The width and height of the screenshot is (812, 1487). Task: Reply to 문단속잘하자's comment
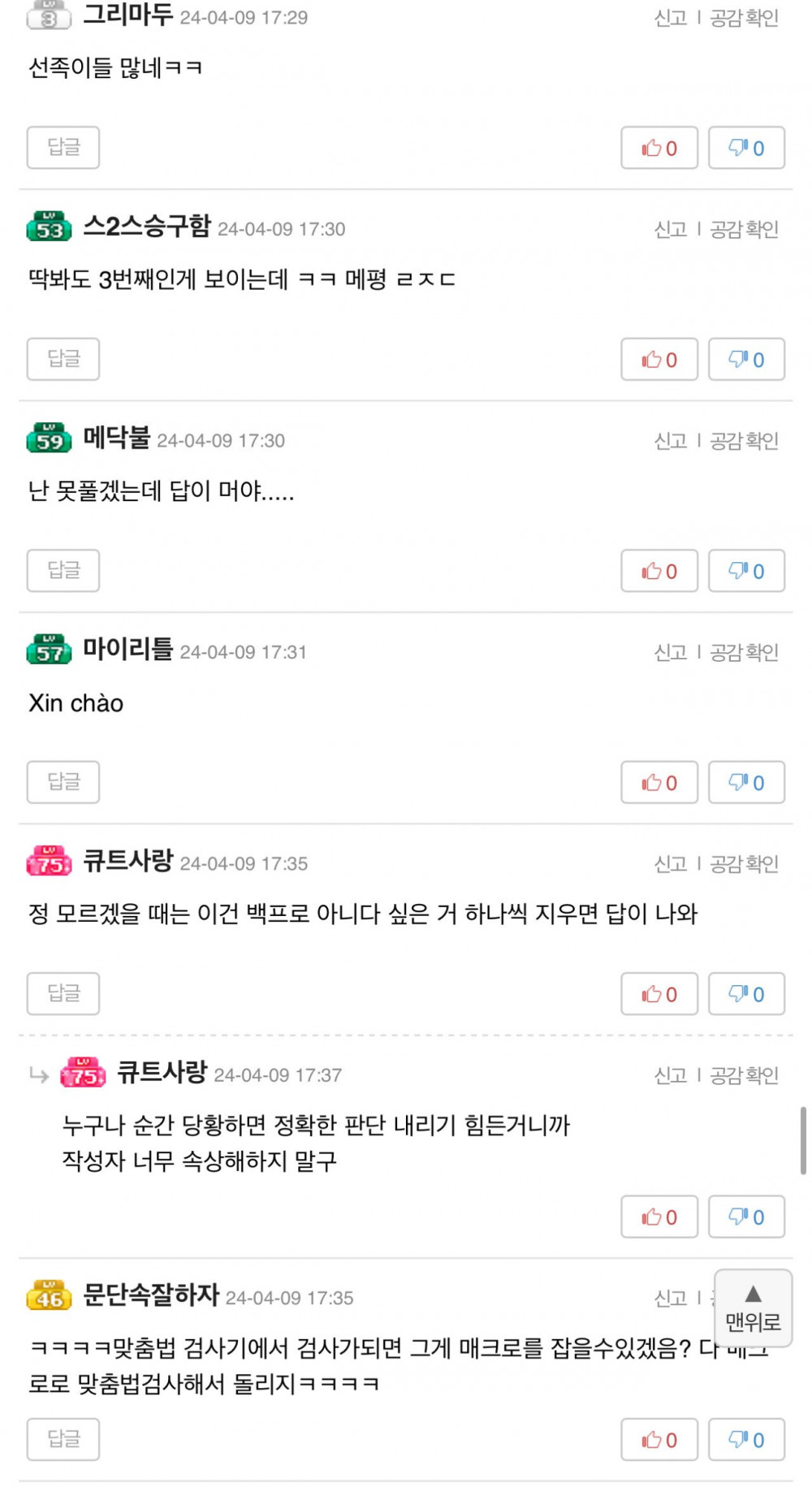[63, 1440]
